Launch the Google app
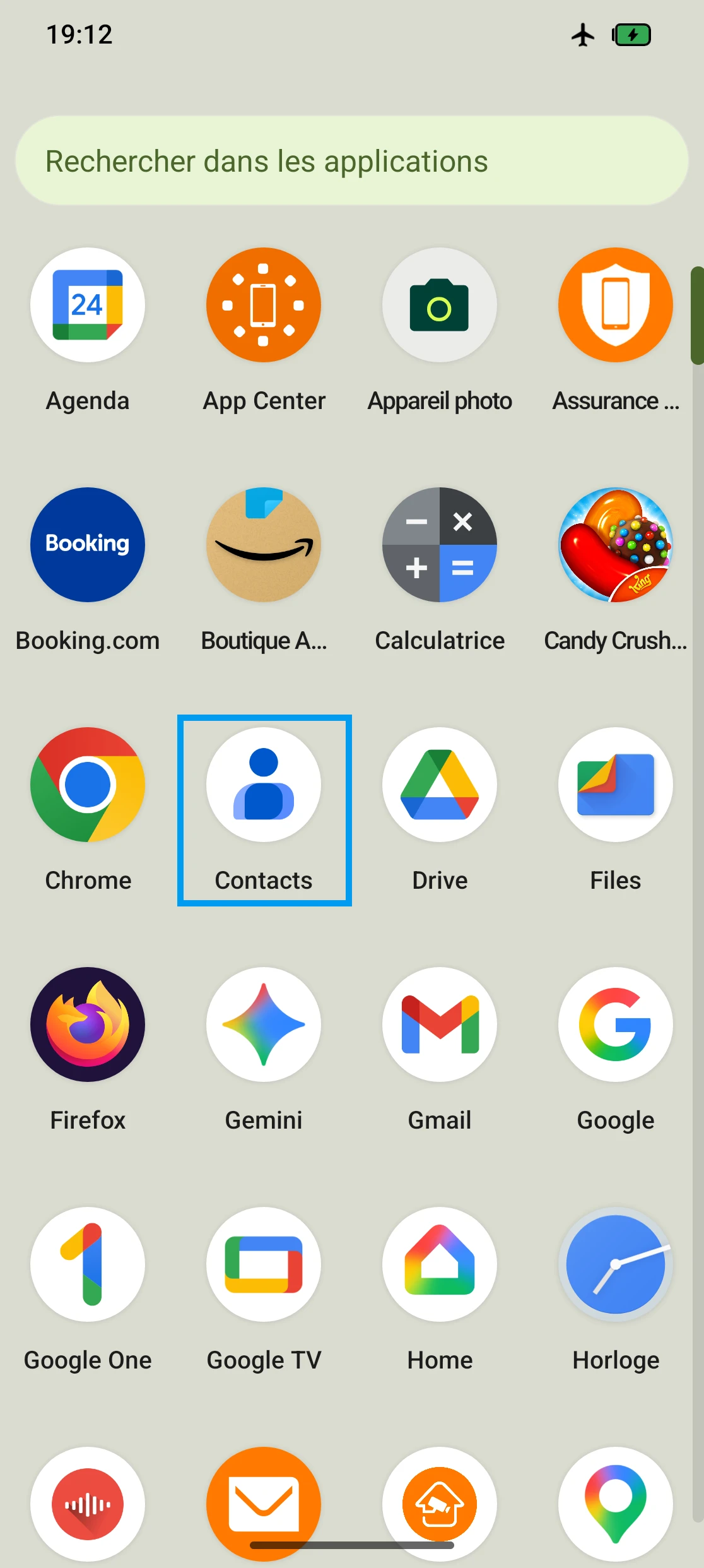Image resolution: width=704 pixels, height=1568 pixels. (x=615, y=1025)
